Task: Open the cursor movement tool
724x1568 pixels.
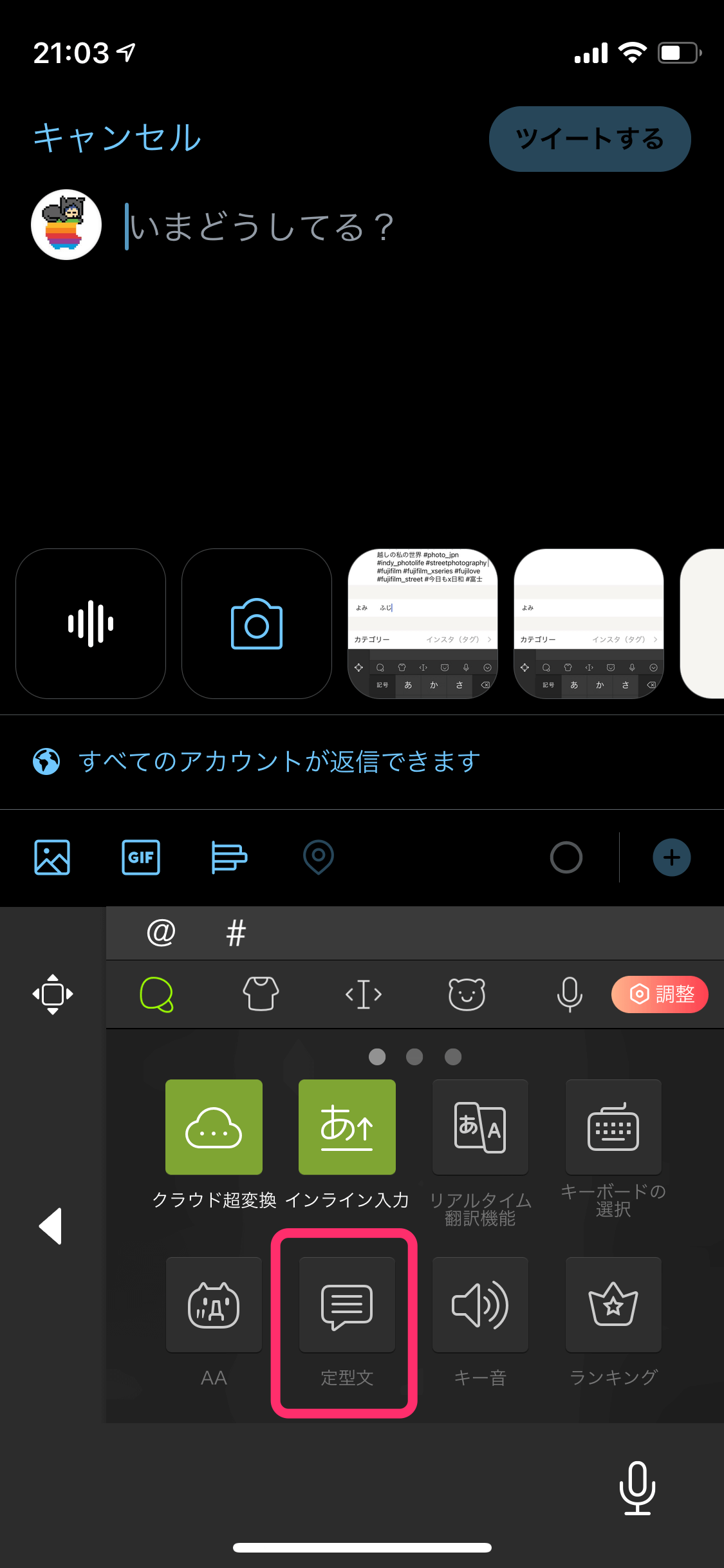Action: pos(364,994)
